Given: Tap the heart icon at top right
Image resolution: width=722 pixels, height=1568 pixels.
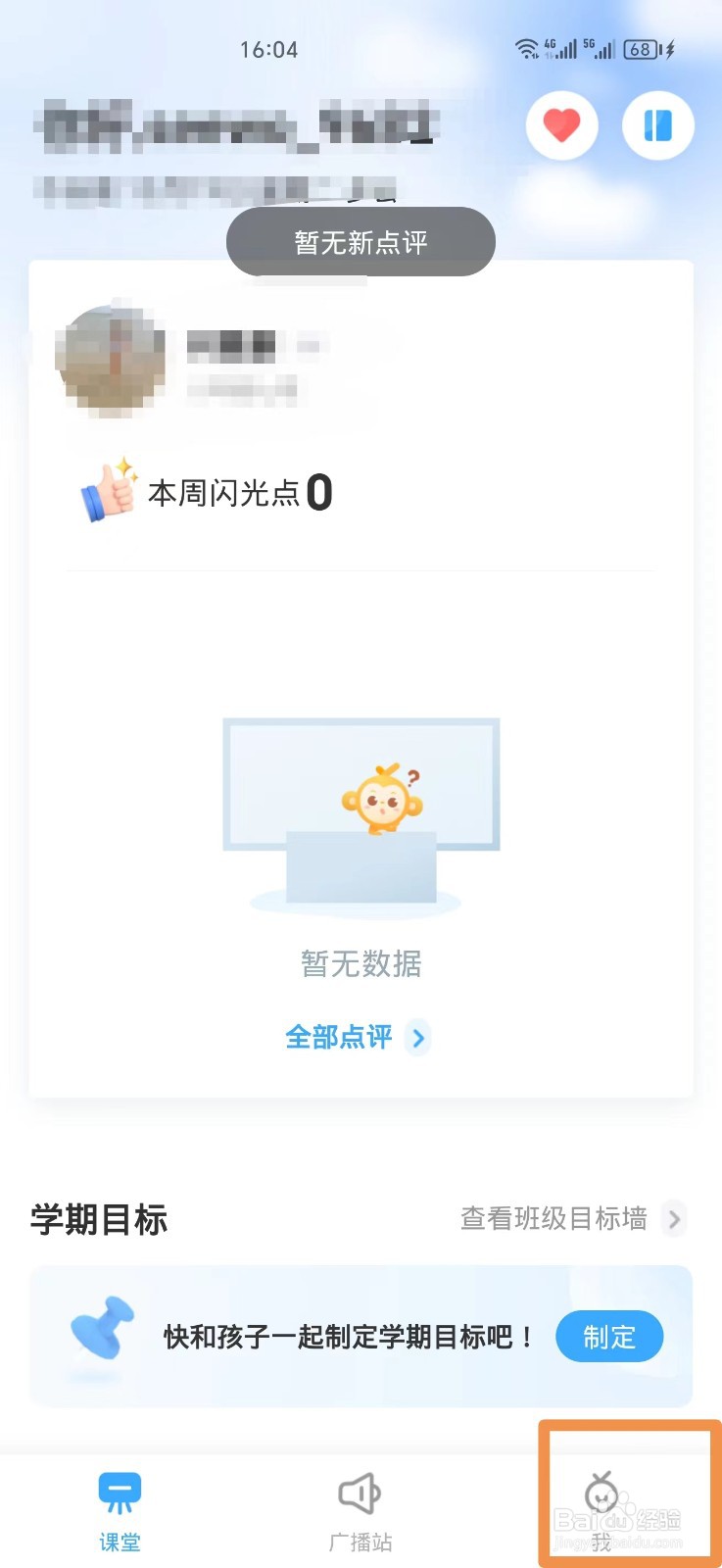Looking at the screenshot, I should click(561, 126).
